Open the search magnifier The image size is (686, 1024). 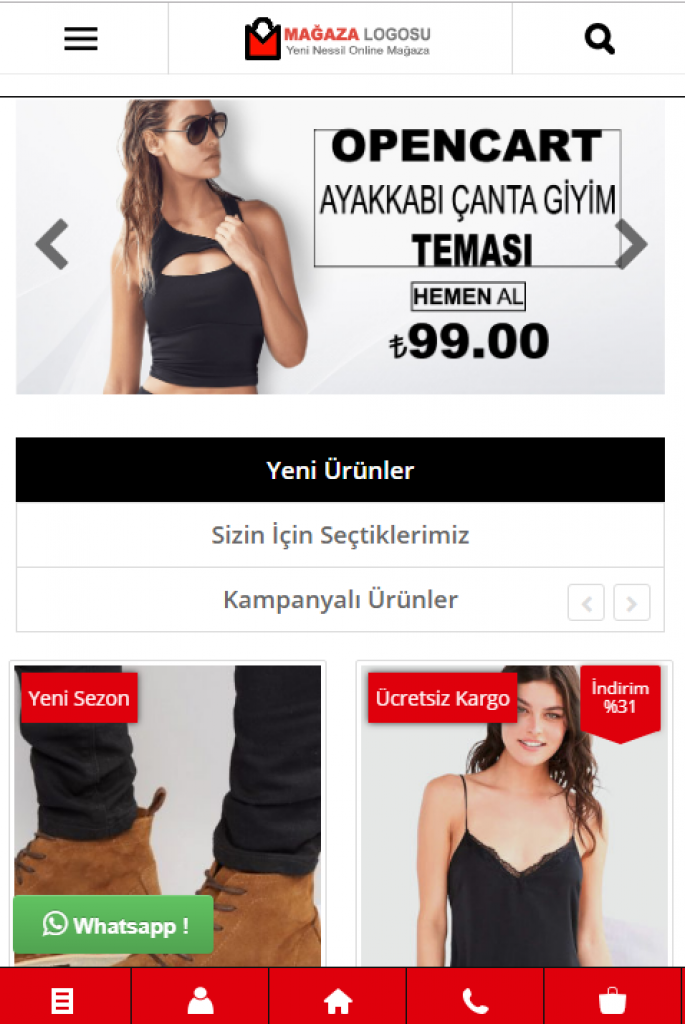coord(599,39)
